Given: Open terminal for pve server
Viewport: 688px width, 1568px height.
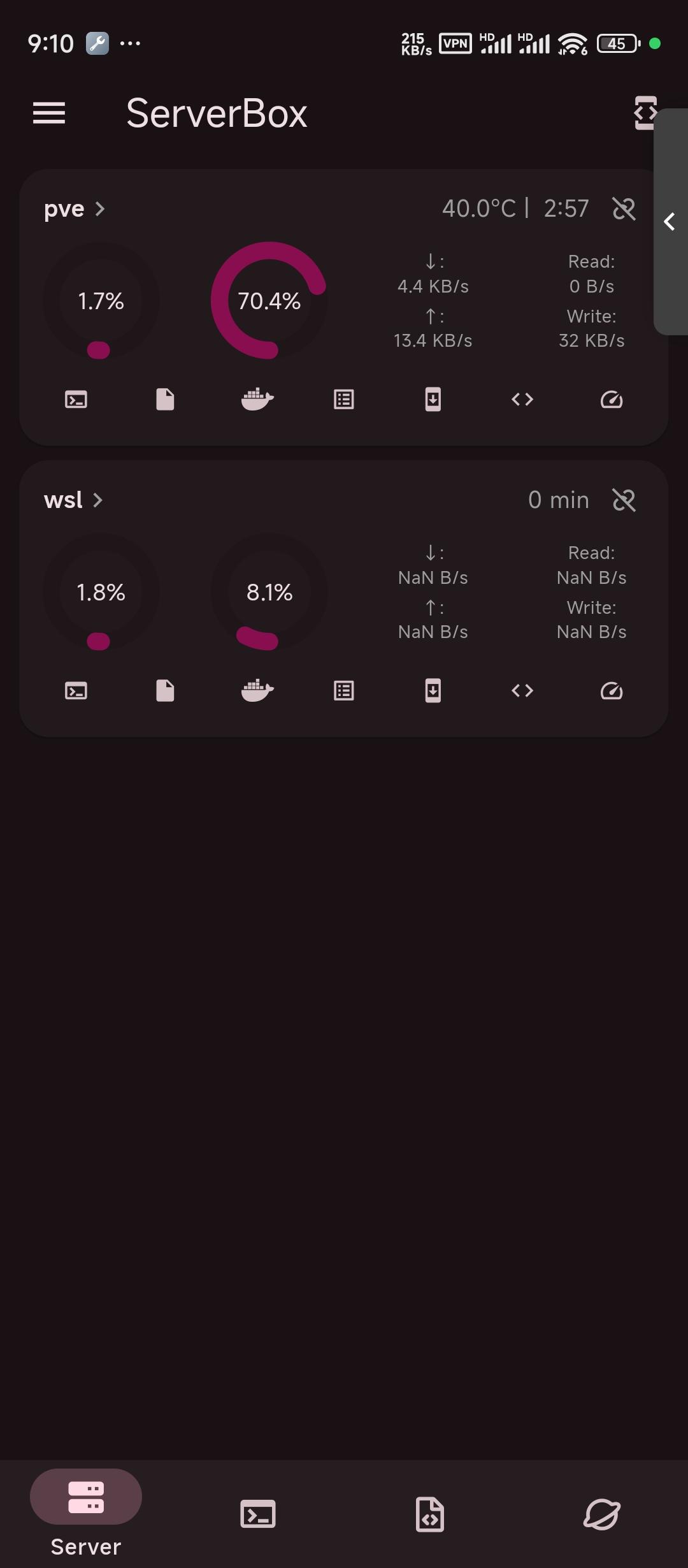Looking at the screenshot, I should 76,400.
